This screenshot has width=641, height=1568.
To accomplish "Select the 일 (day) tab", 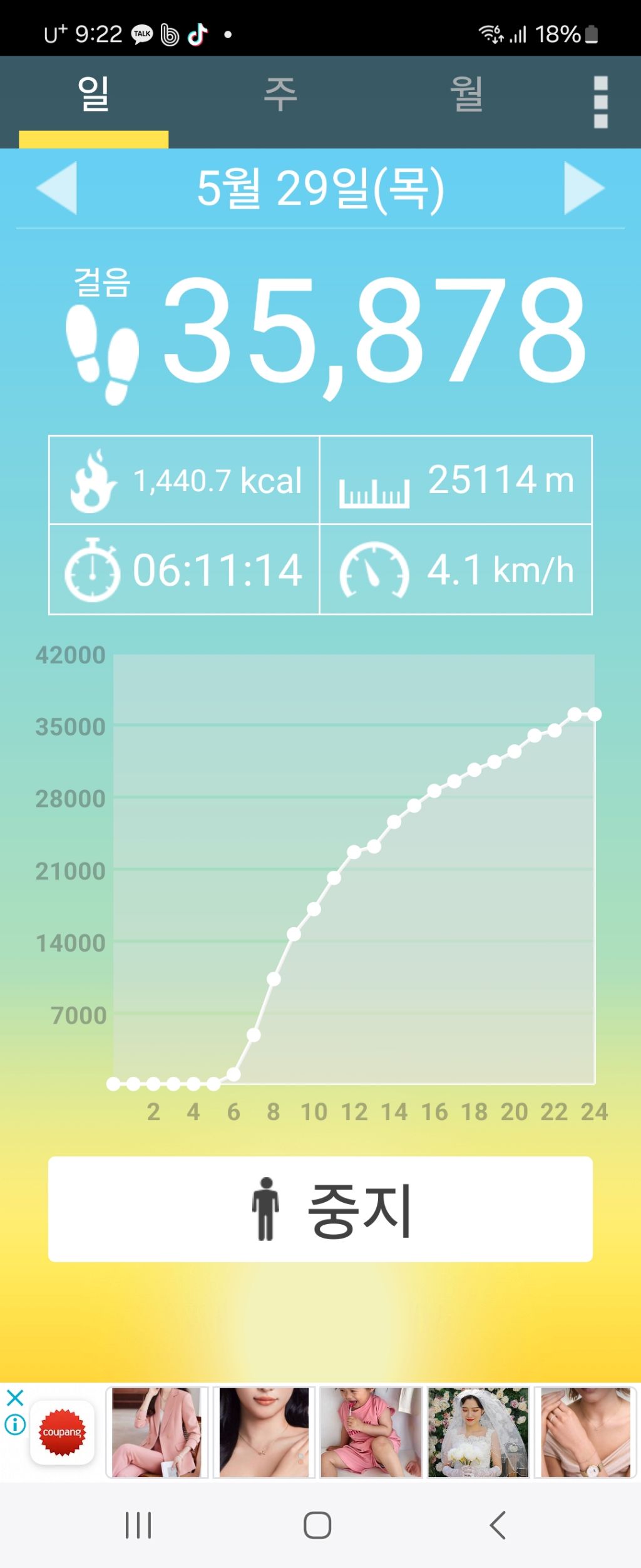I will 94,96.
